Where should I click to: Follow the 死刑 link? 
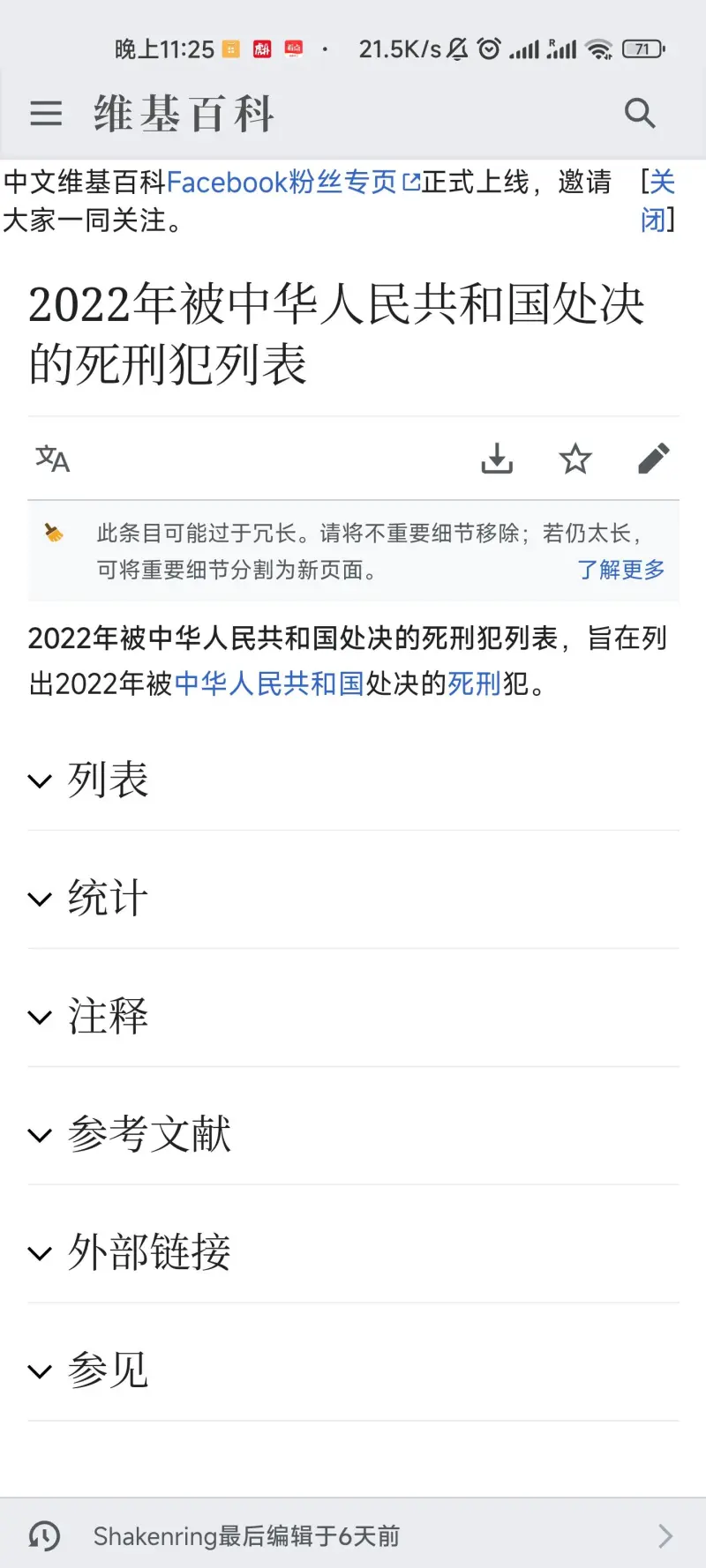474,683
